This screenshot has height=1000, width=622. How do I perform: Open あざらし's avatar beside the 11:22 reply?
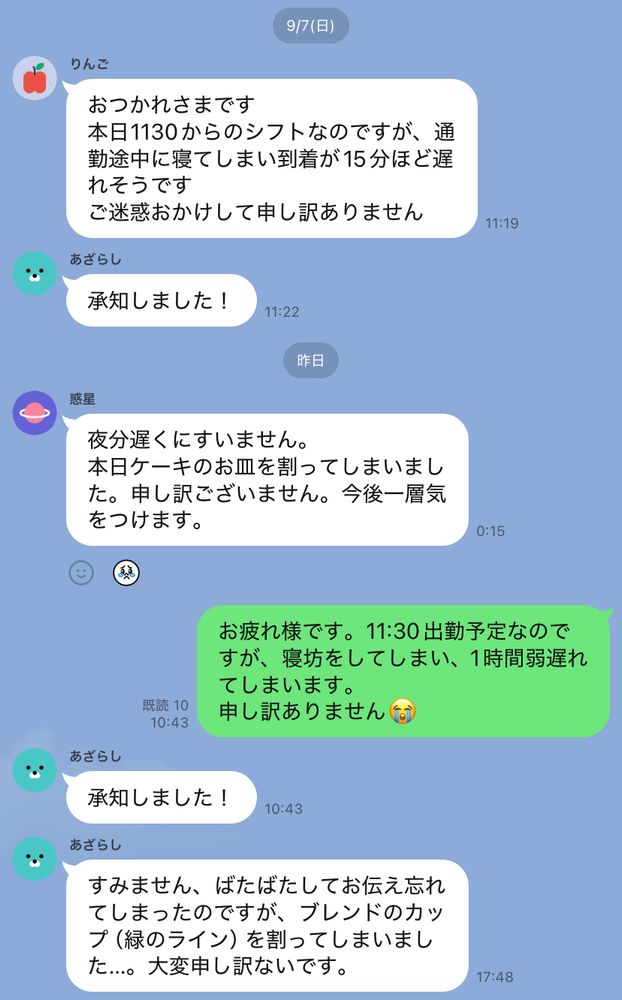click(34, 273)
